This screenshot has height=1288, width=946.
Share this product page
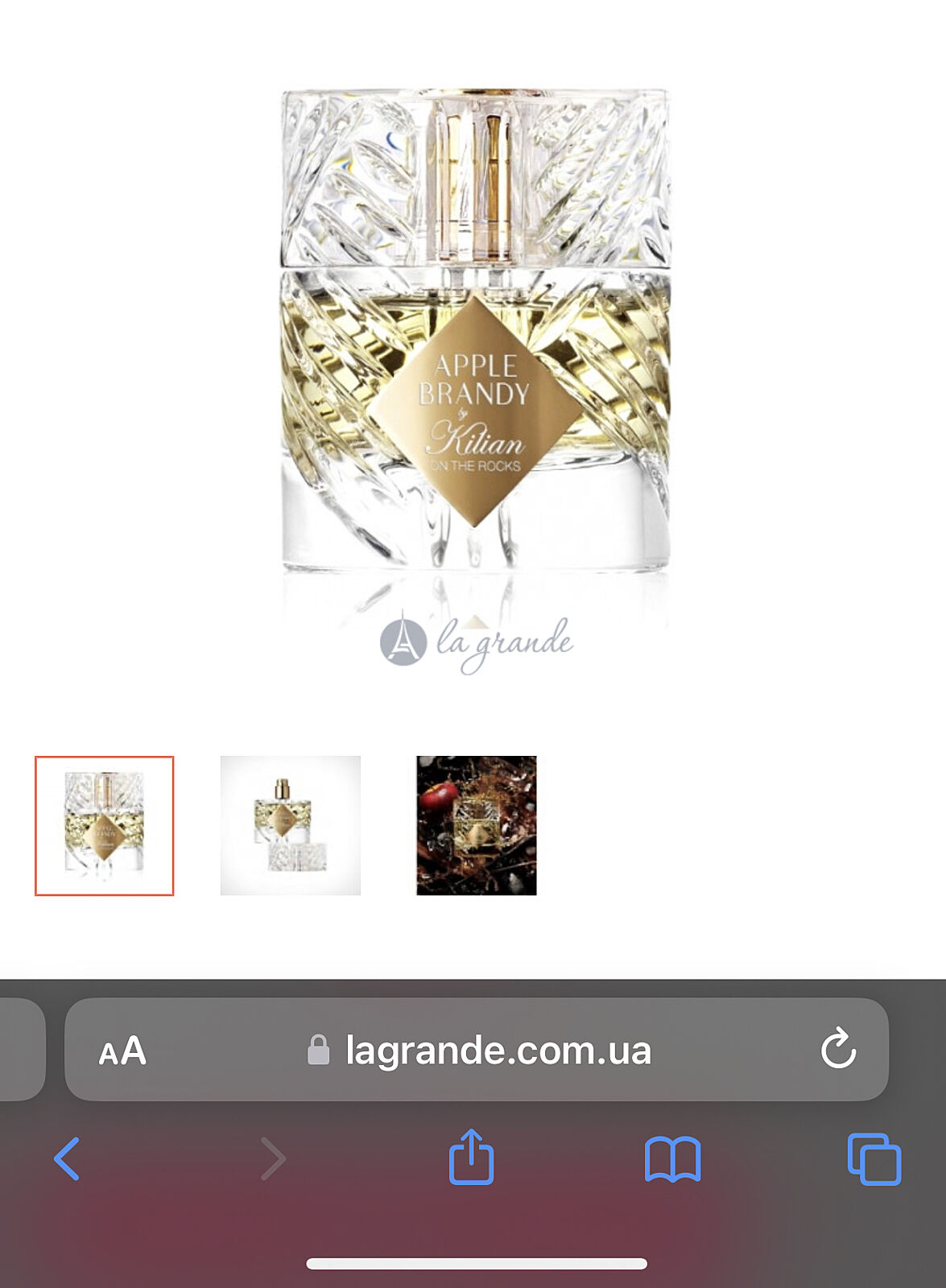coord(471,1158)
